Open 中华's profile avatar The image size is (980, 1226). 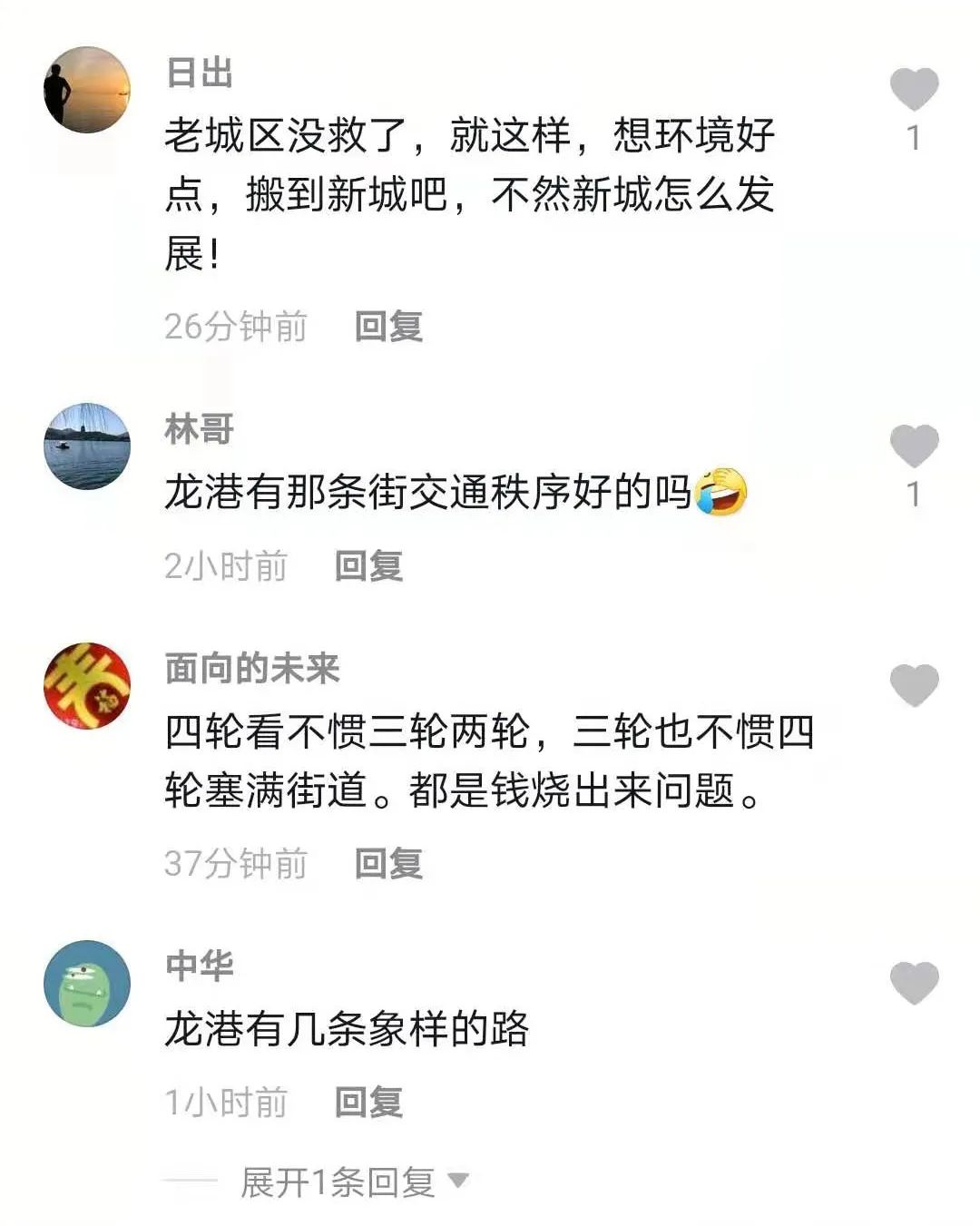pos(87,984)
